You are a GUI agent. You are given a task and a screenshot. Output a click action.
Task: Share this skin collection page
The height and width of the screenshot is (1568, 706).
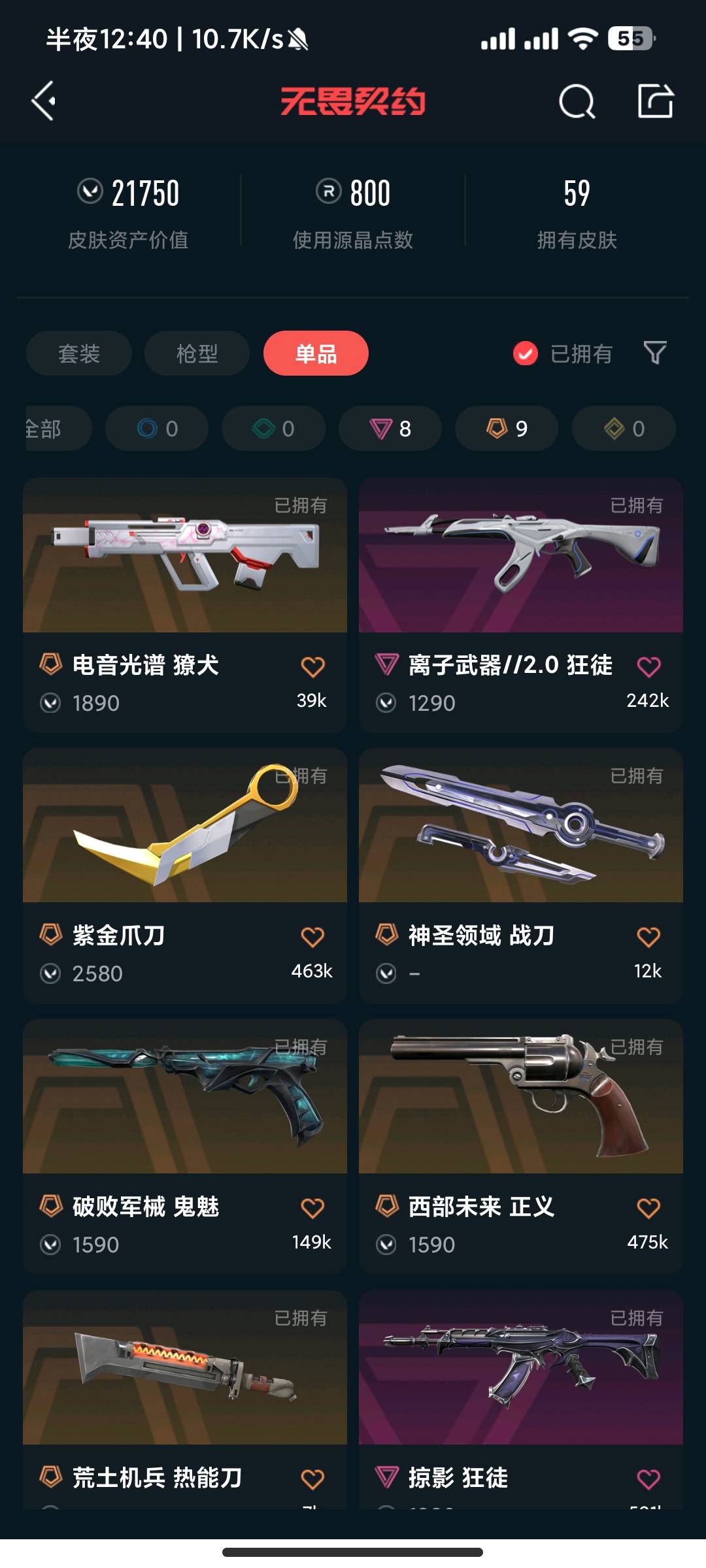coord(655,101)
